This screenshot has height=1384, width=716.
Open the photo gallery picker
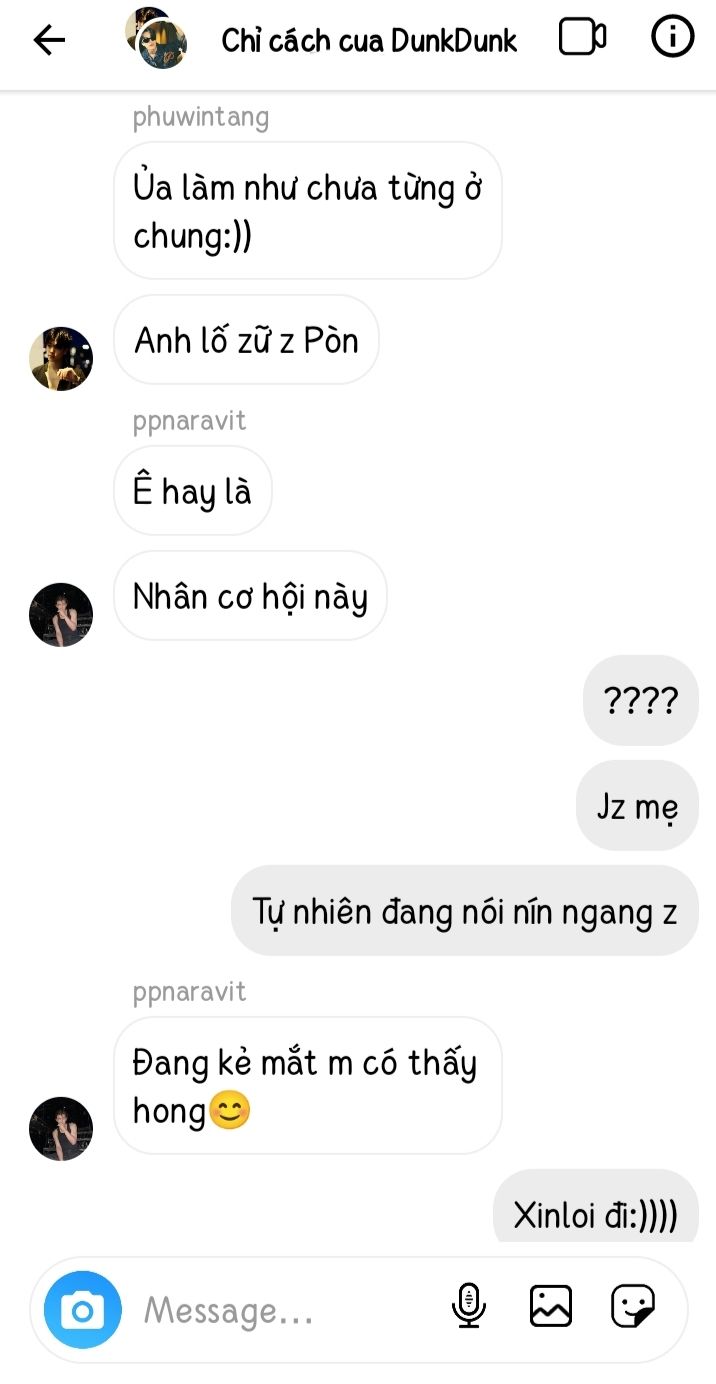tap(551, 1306)
